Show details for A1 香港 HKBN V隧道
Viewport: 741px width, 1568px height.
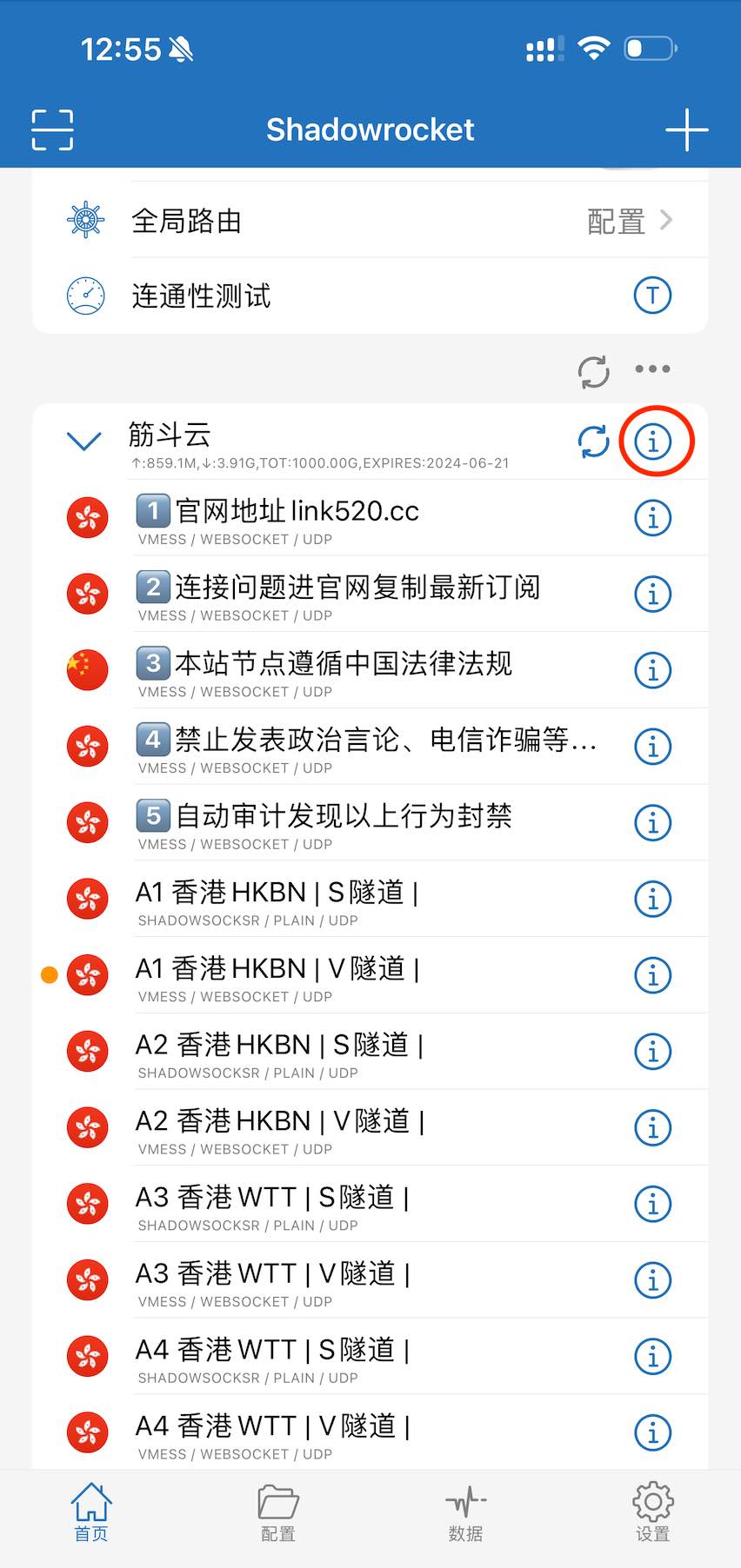(653, 975)
